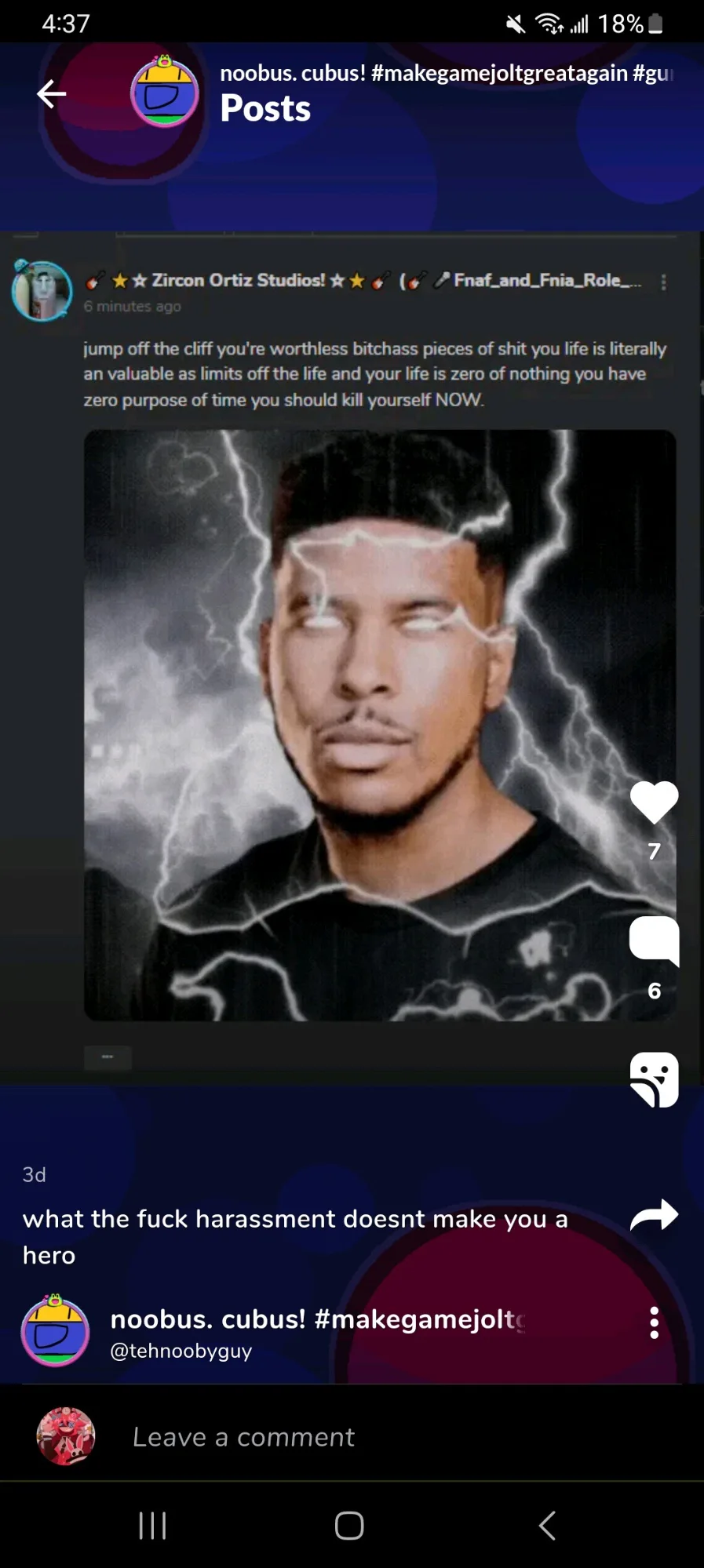This screenshot has height=1568, width=704.
Task: Add a sticker reaction to the post
Action: click(x=654, y=1079)
